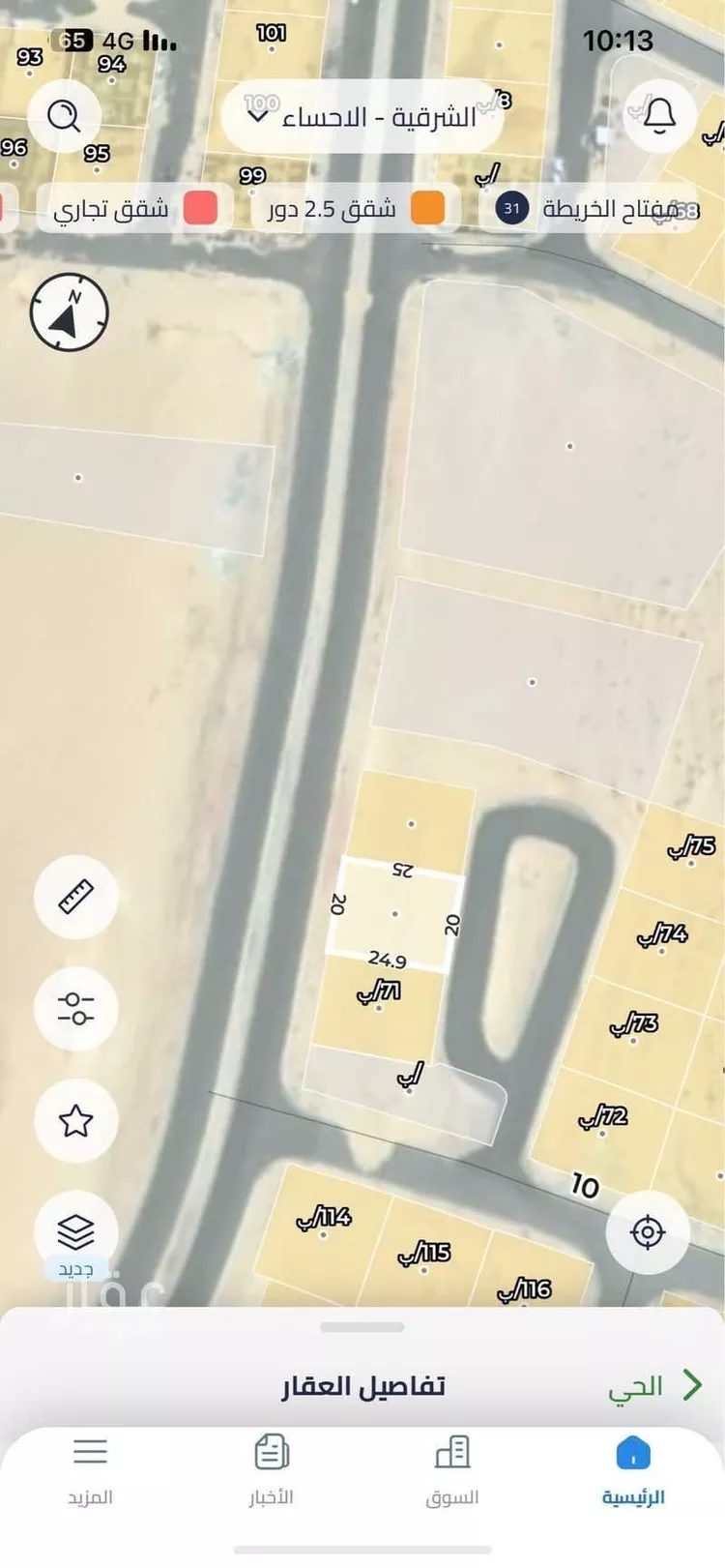Screen dimensions: 725x1568
Task: Open the map layers button
Action: 75,1232
